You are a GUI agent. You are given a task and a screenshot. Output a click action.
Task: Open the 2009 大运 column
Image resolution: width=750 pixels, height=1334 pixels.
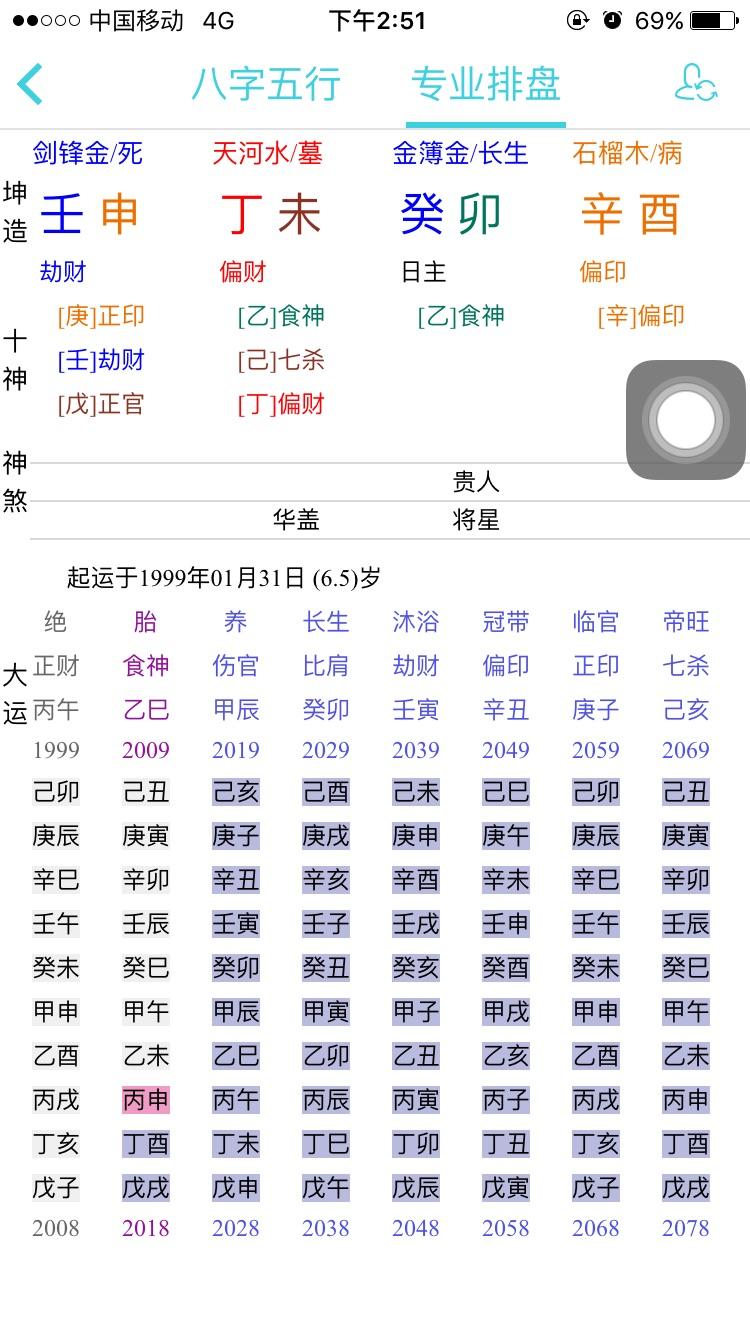click(145, 750)
